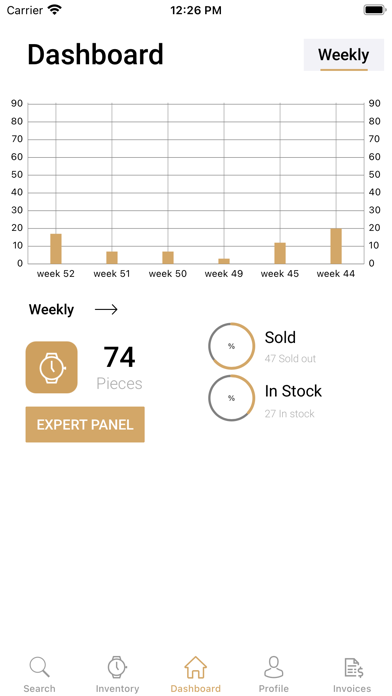The width and height of the screenshot is (392, 696).
Task: Tap the gold watch pieces icon
Action: (51, 367)
